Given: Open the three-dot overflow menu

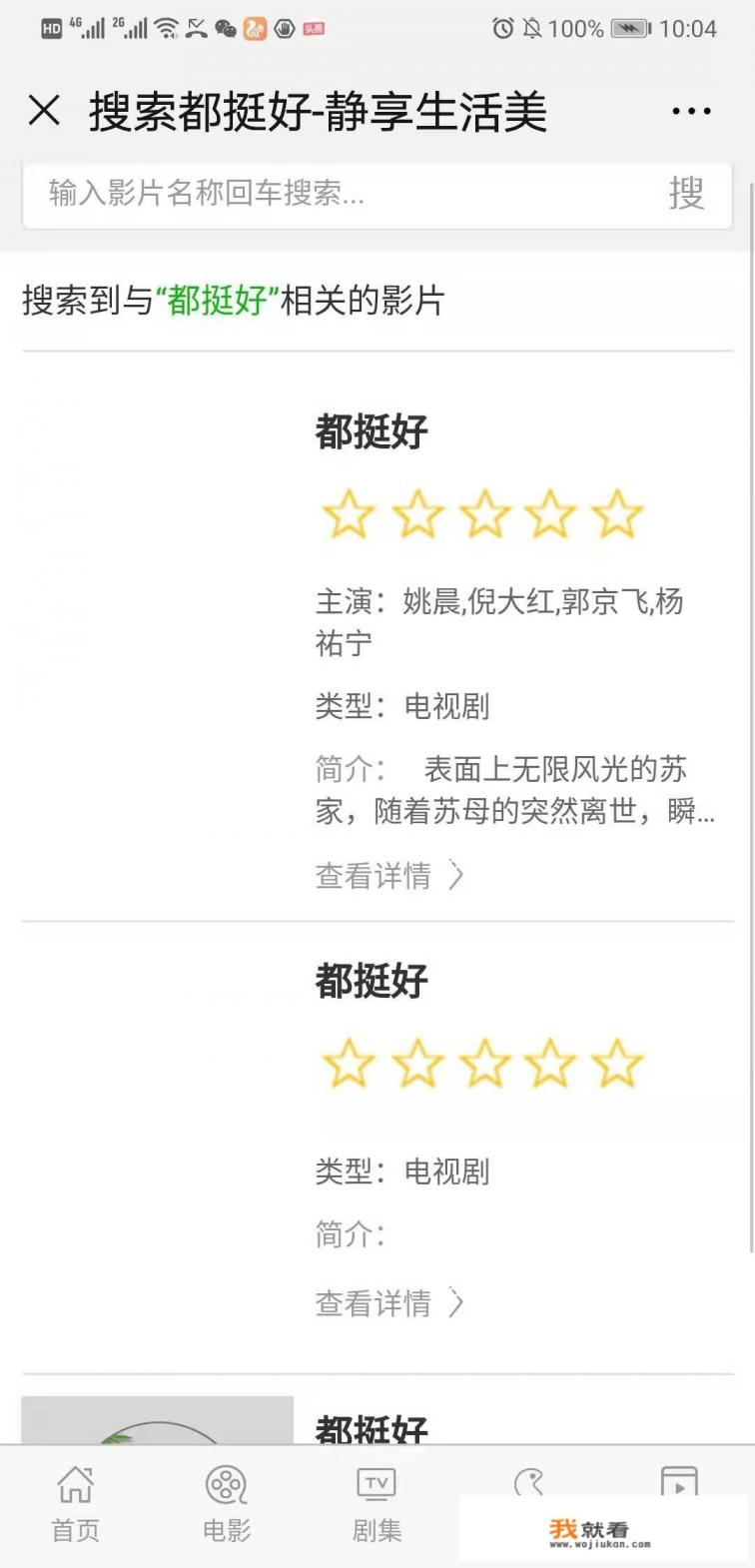Looking at the screenshot, I should 691,111.
